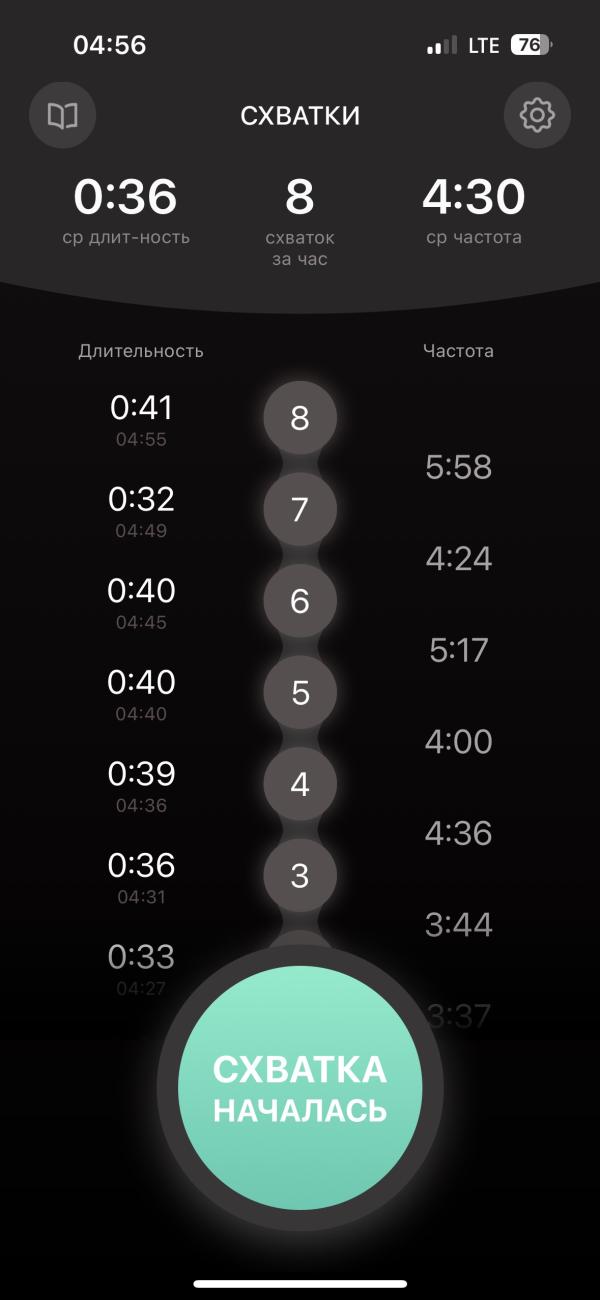Select contraction number 8
The height and width of the screenshot is (1300, 600).
point(300,418)
